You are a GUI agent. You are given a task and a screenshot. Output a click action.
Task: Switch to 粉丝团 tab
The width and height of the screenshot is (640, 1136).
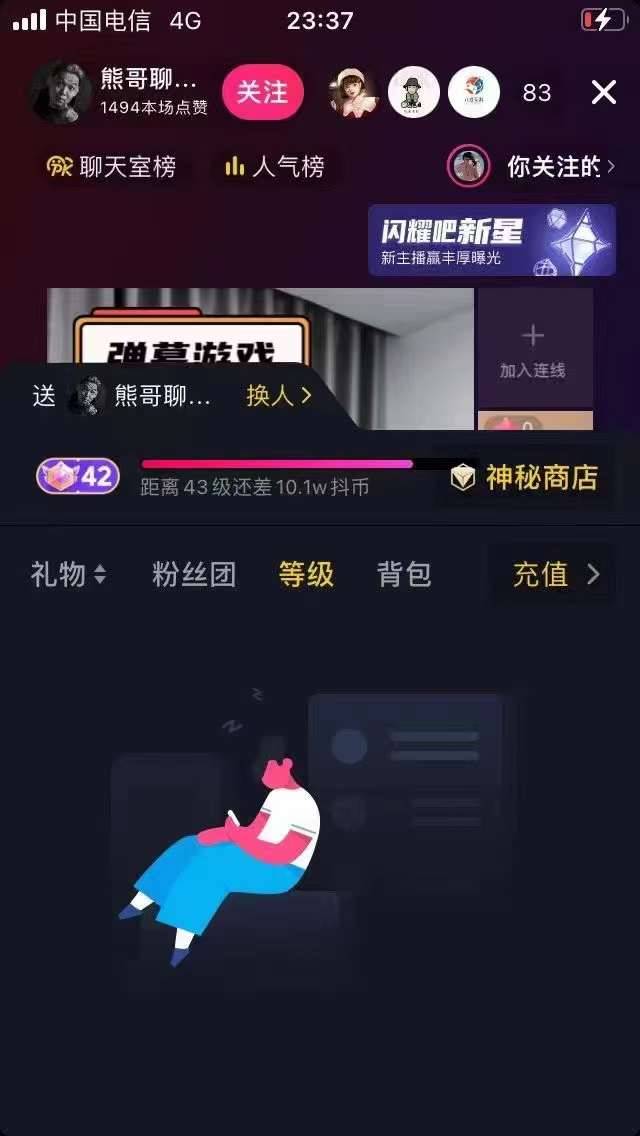click(x=194, y=575)
